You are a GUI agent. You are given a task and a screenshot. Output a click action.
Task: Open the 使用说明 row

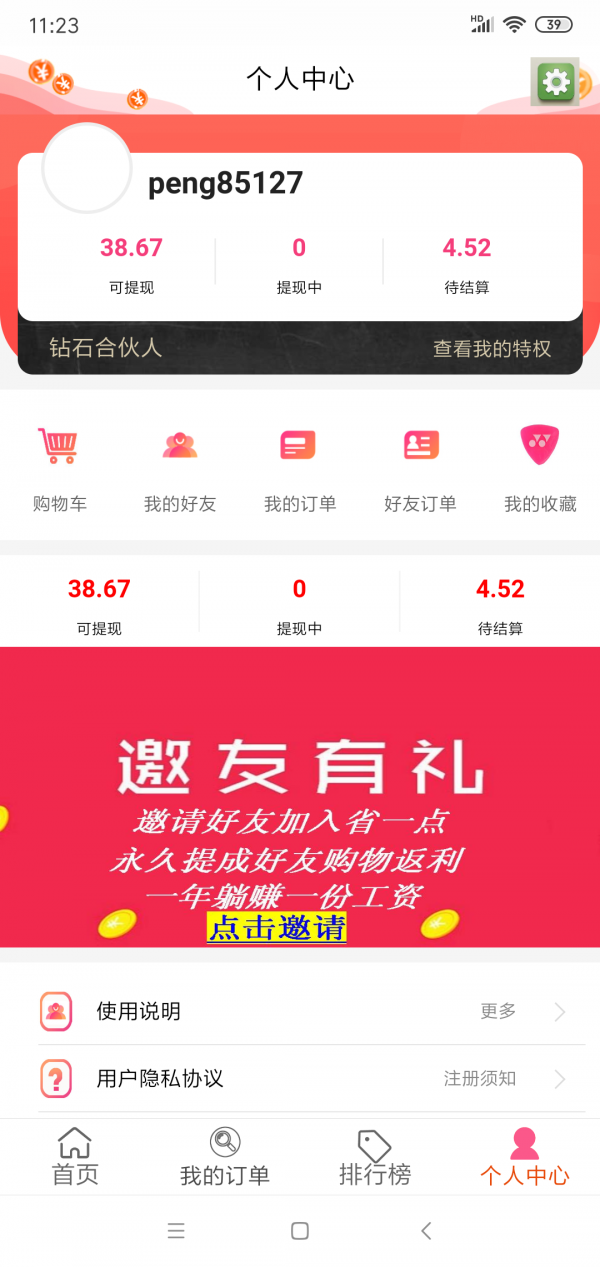point(300,1011)
